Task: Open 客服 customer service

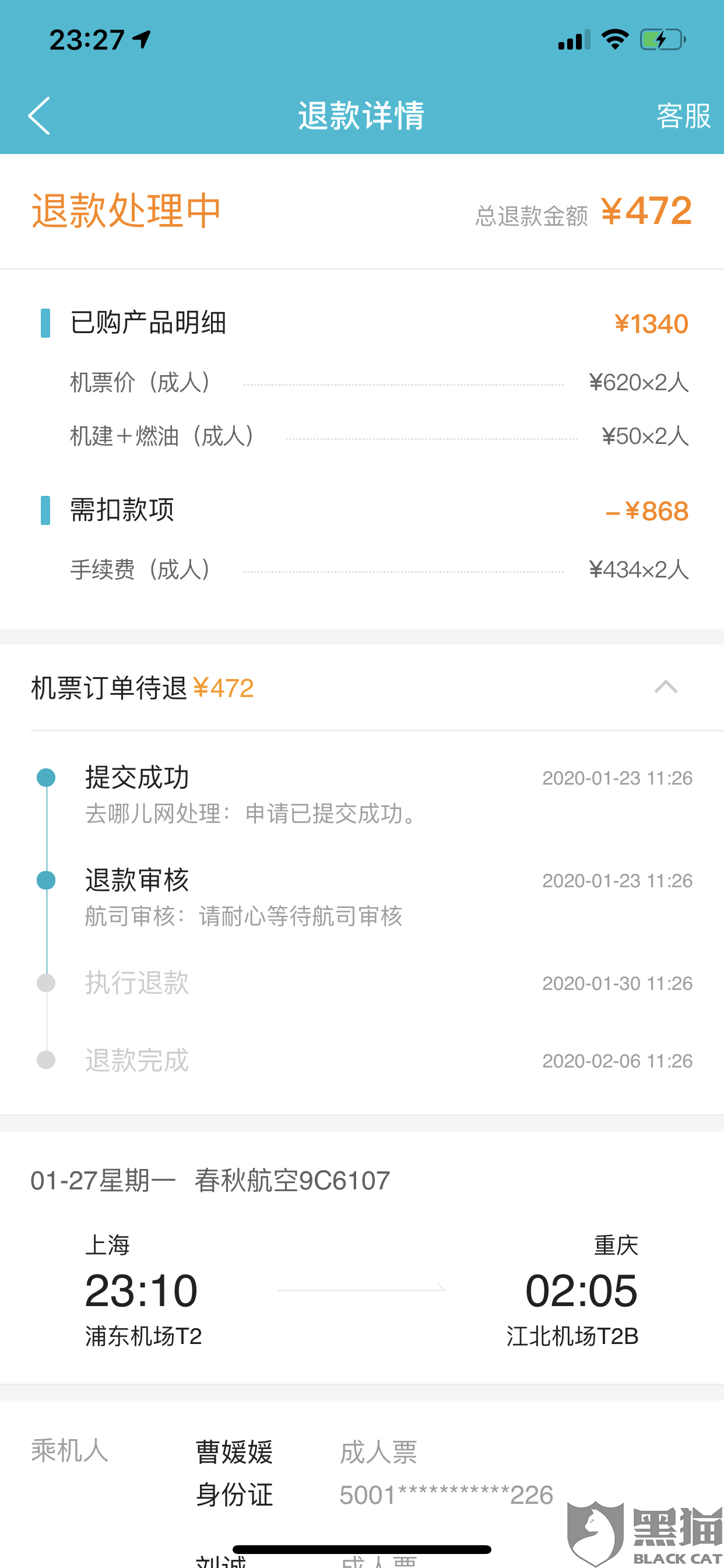Action: point(683,115)
